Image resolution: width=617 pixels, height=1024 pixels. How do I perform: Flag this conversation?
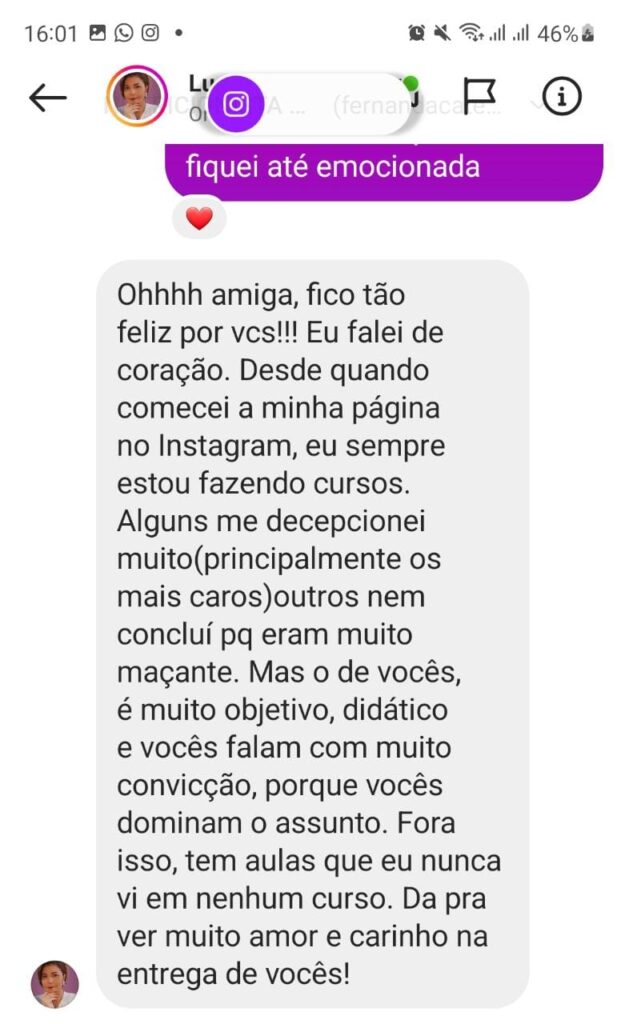tap(480, 96)
